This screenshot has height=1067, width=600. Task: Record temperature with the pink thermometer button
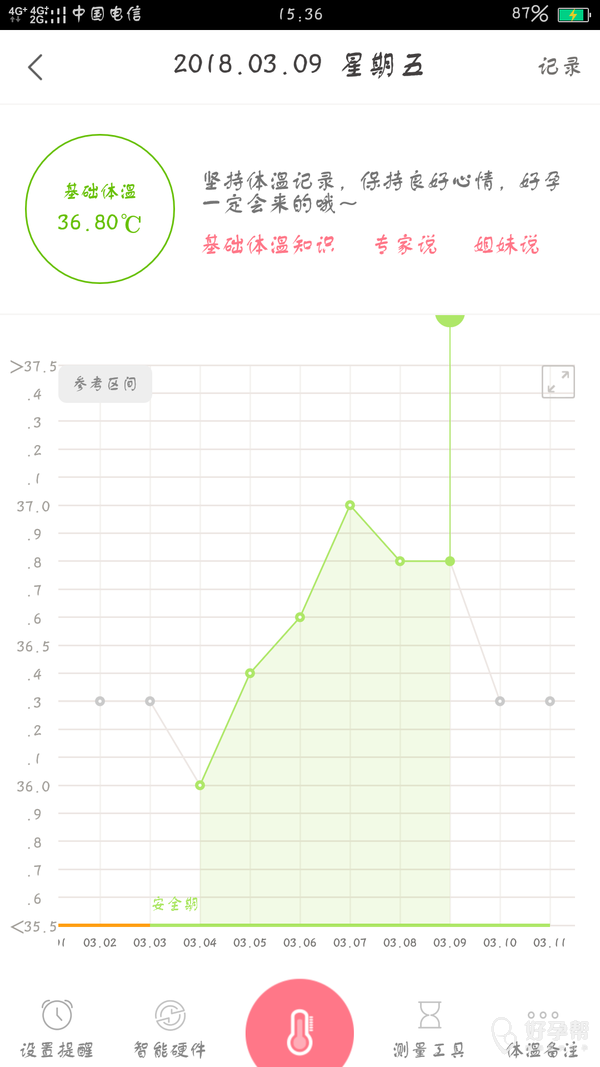pos(300,1030)
